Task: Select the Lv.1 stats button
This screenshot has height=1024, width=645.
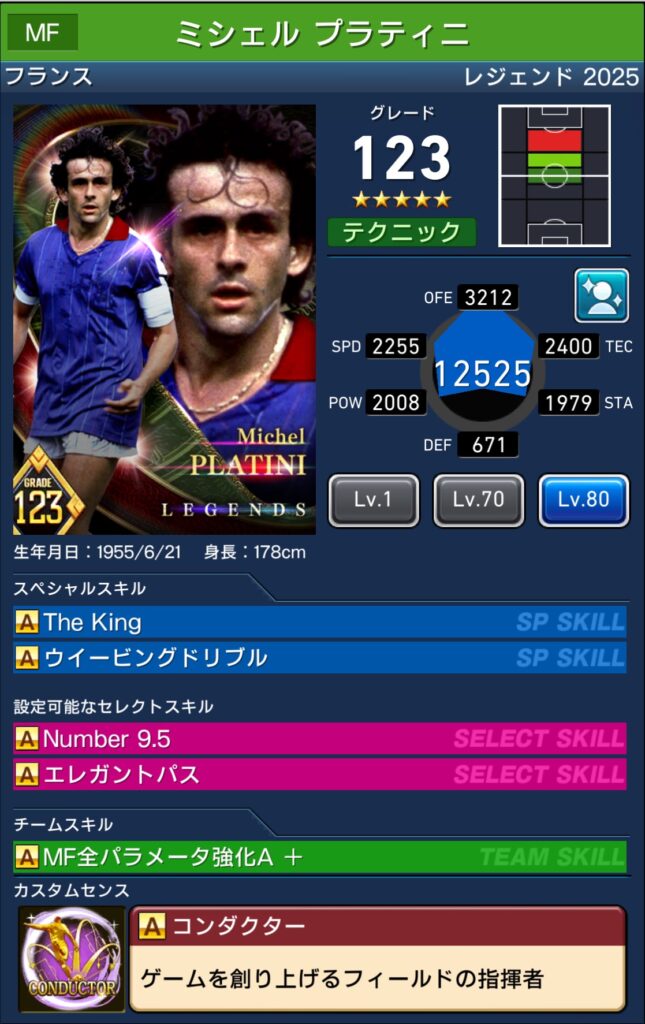Action: click(x=373, y=500)
